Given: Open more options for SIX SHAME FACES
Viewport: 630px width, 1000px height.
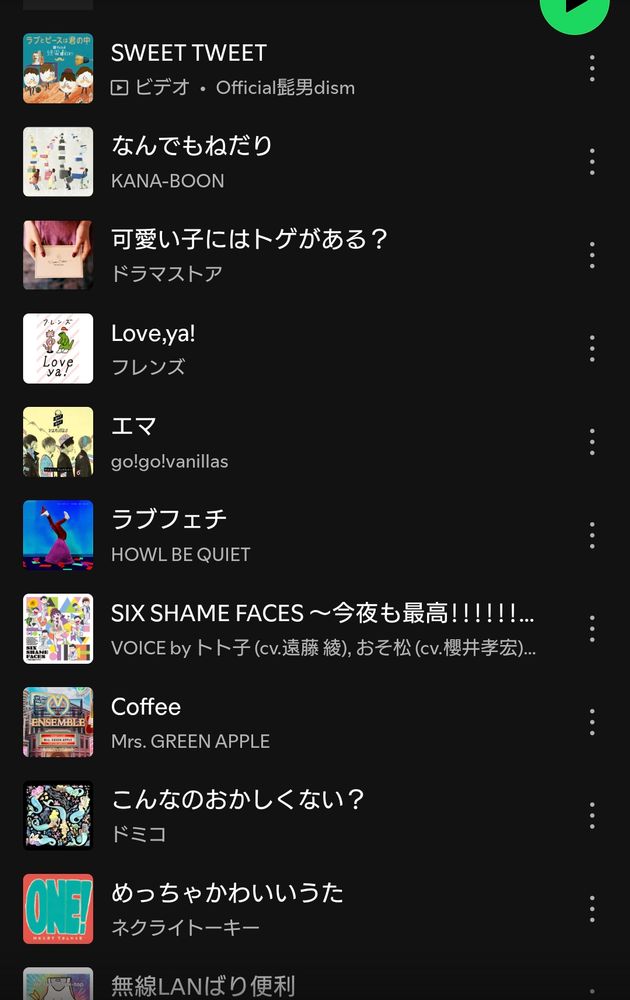Looking at the screenshot, I should pyautogui.click(x=592, y=628).
